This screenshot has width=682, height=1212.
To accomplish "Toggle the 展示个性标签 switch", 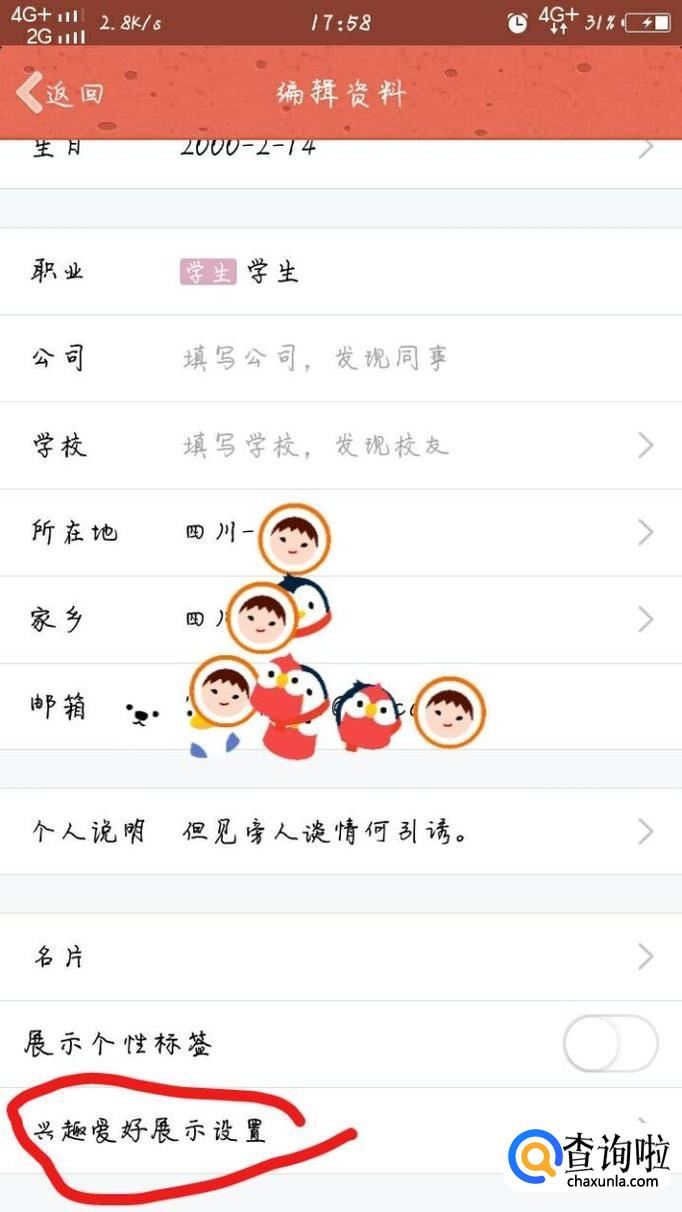I will click(x=610, y=1045).
